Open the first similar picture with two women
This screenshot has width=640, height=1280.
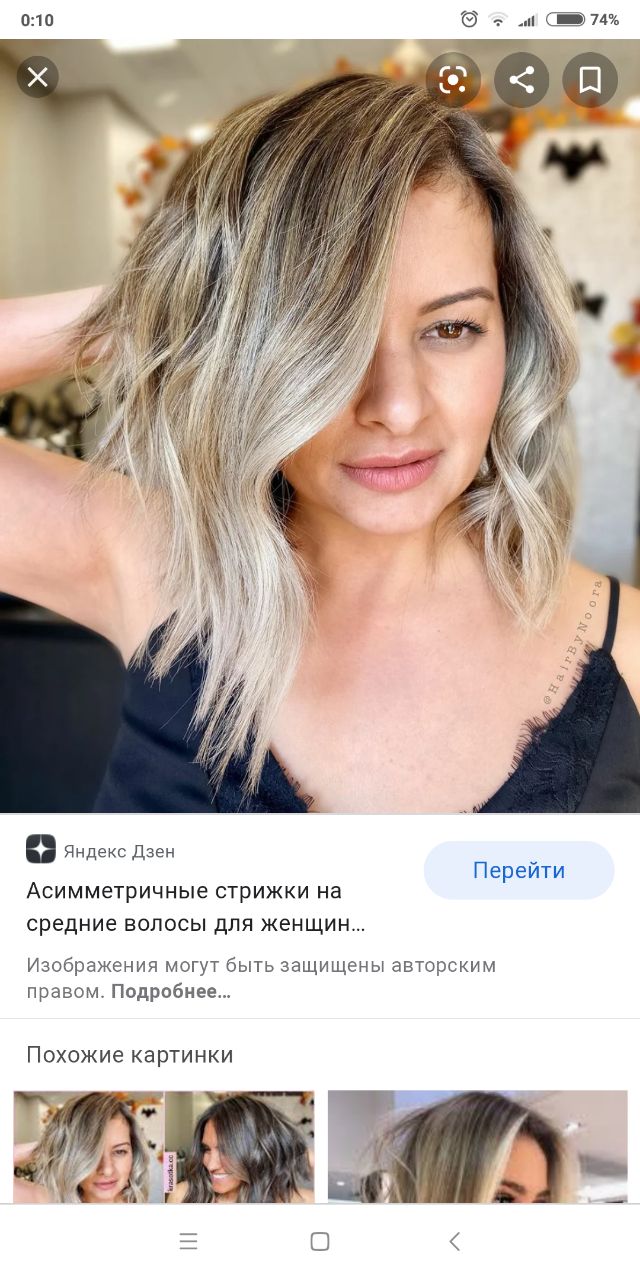164,1147
